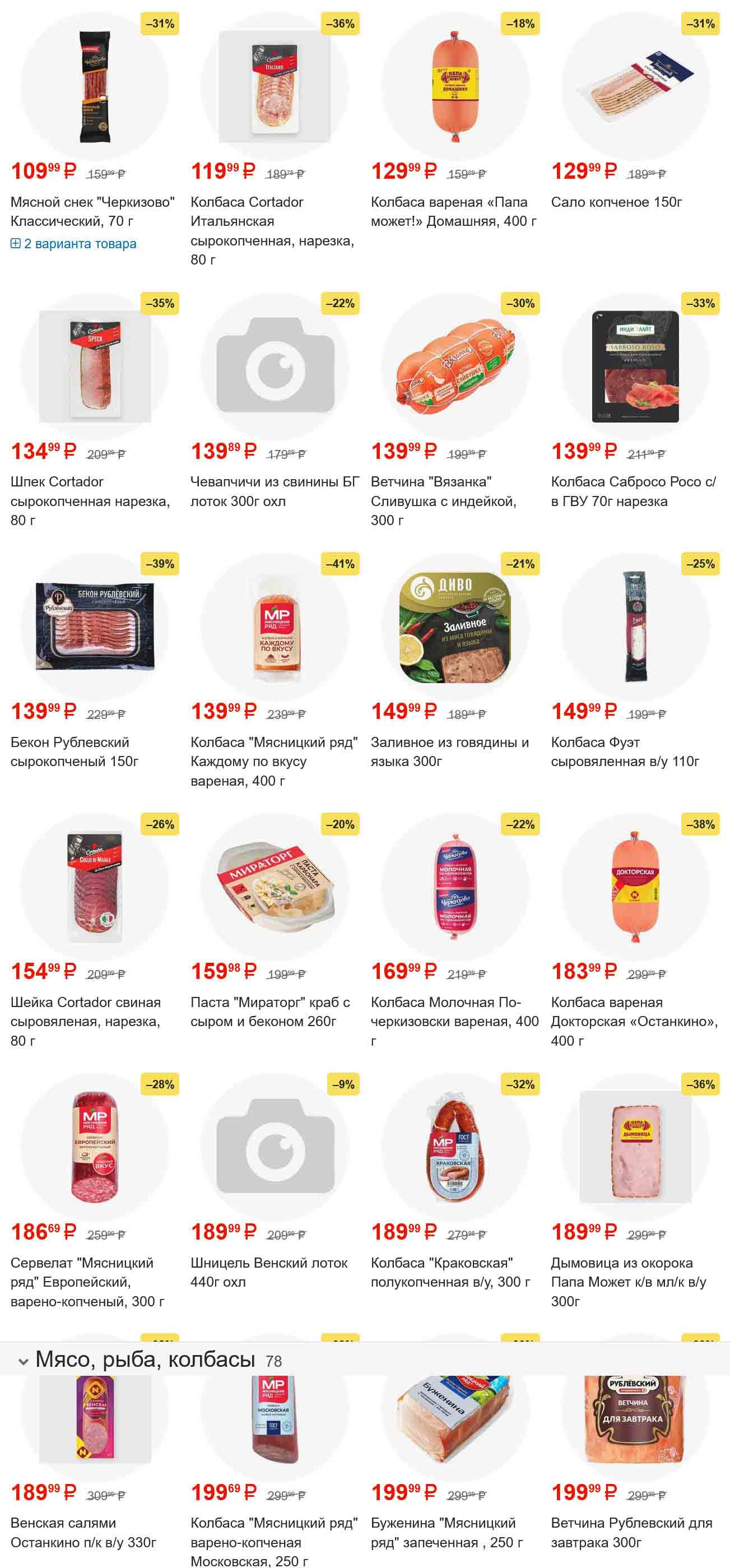The width and height of the screenshot is (730, 1568).
Task: Collapse the Мясо, рыба, колбасы category
Action: [x=23, y=1361]
